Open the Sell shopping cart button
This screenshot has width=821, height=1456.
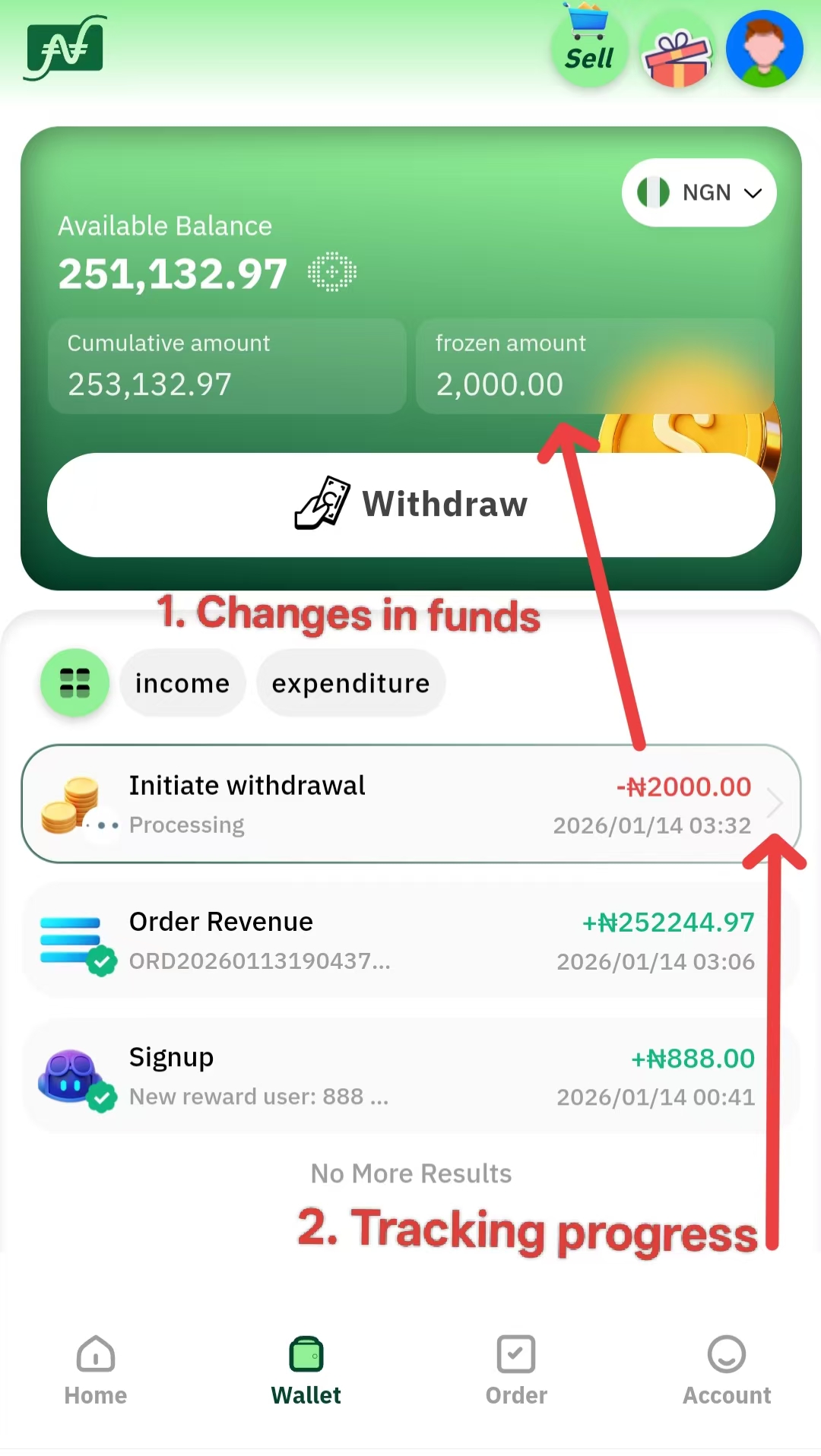(x=589, y=49)
